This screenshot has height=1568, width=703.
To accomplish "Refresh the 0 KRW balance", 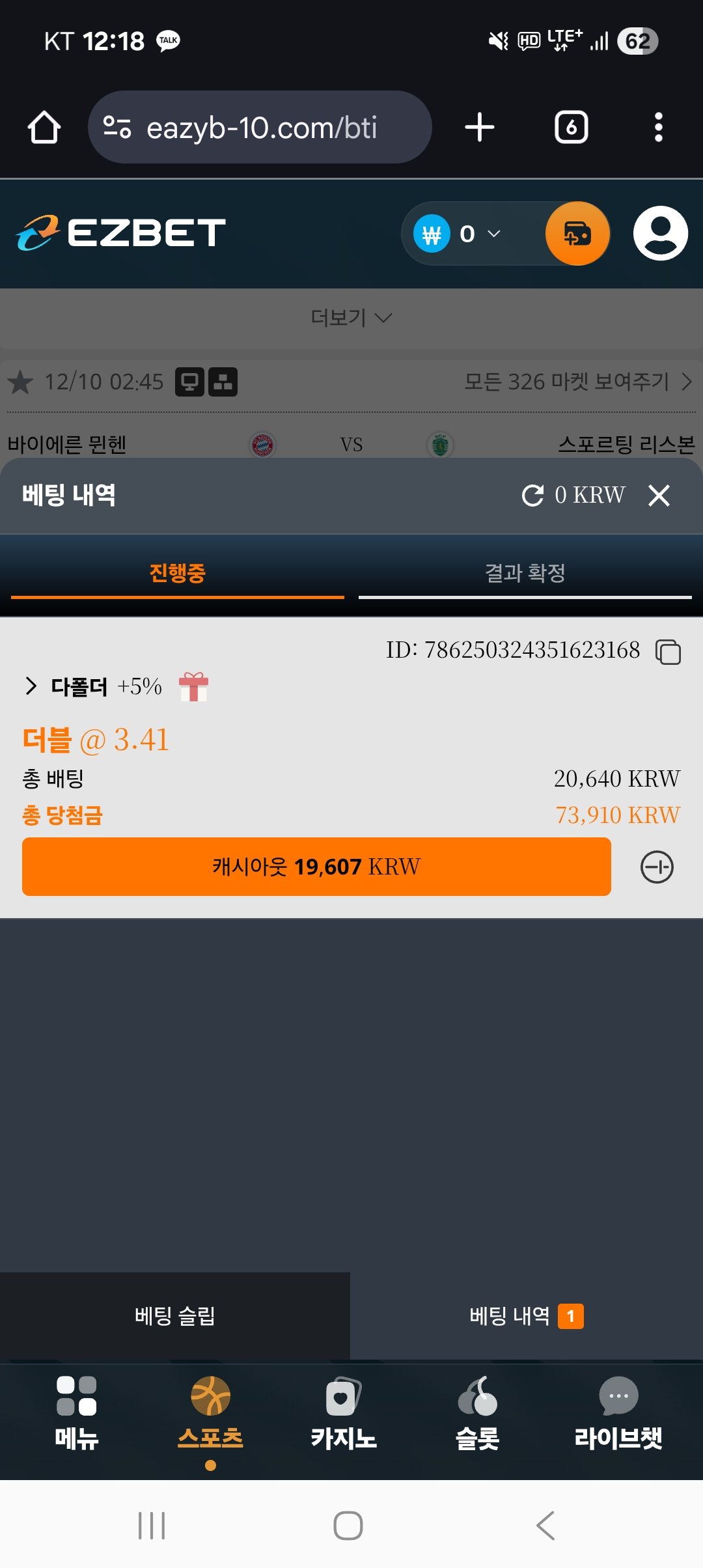I will (x=532, y=496).
